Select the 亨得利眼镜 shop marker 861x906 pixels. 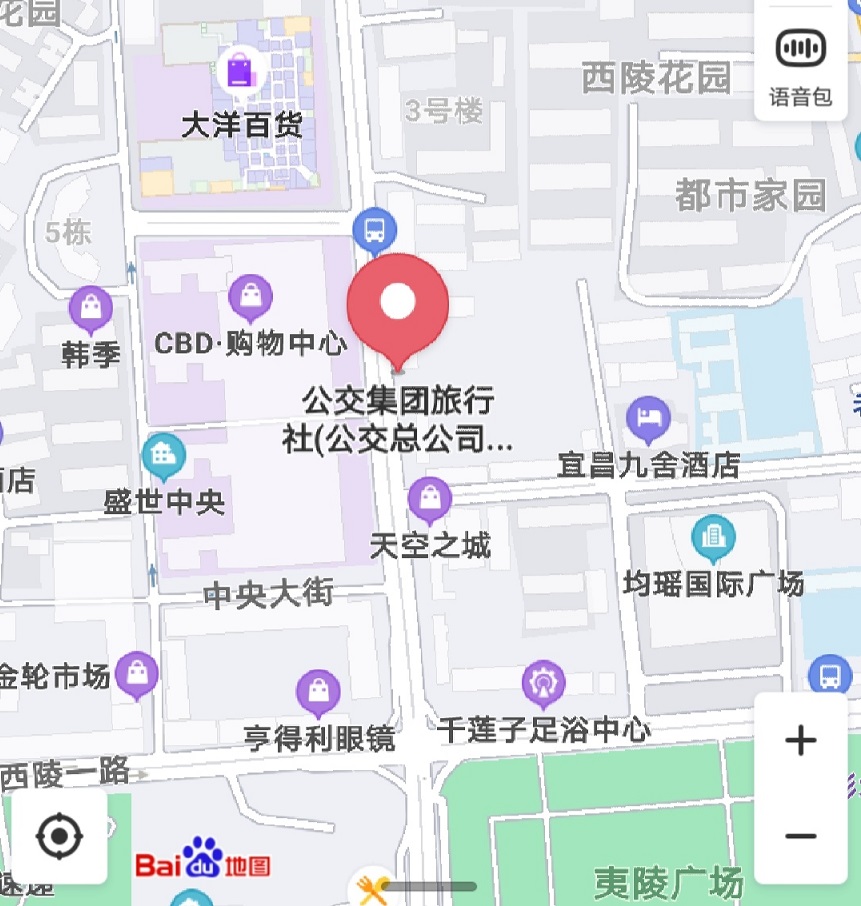(318, 692)
